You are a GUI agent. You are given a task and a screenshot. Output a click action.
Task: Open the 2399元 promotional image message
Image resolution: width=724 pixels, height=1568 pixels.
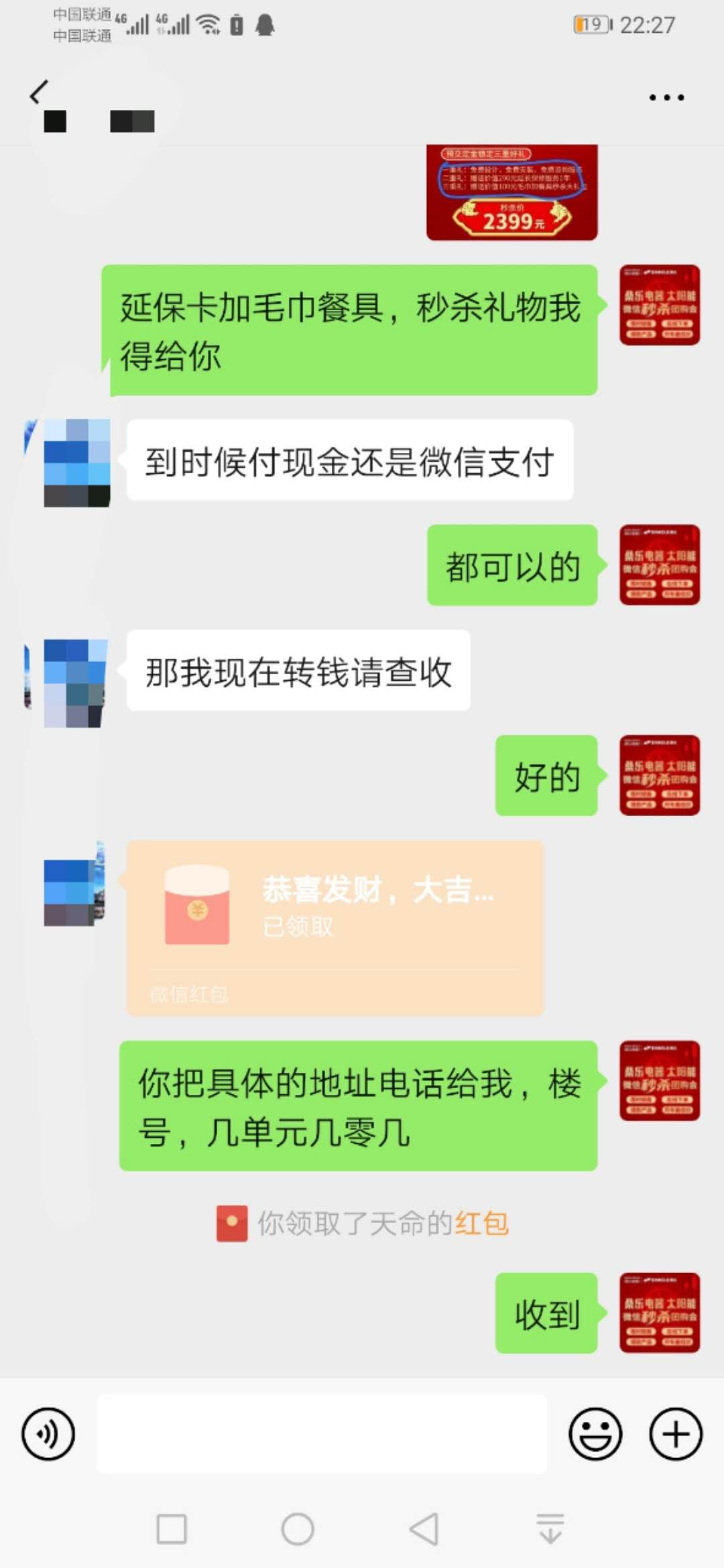511,193
